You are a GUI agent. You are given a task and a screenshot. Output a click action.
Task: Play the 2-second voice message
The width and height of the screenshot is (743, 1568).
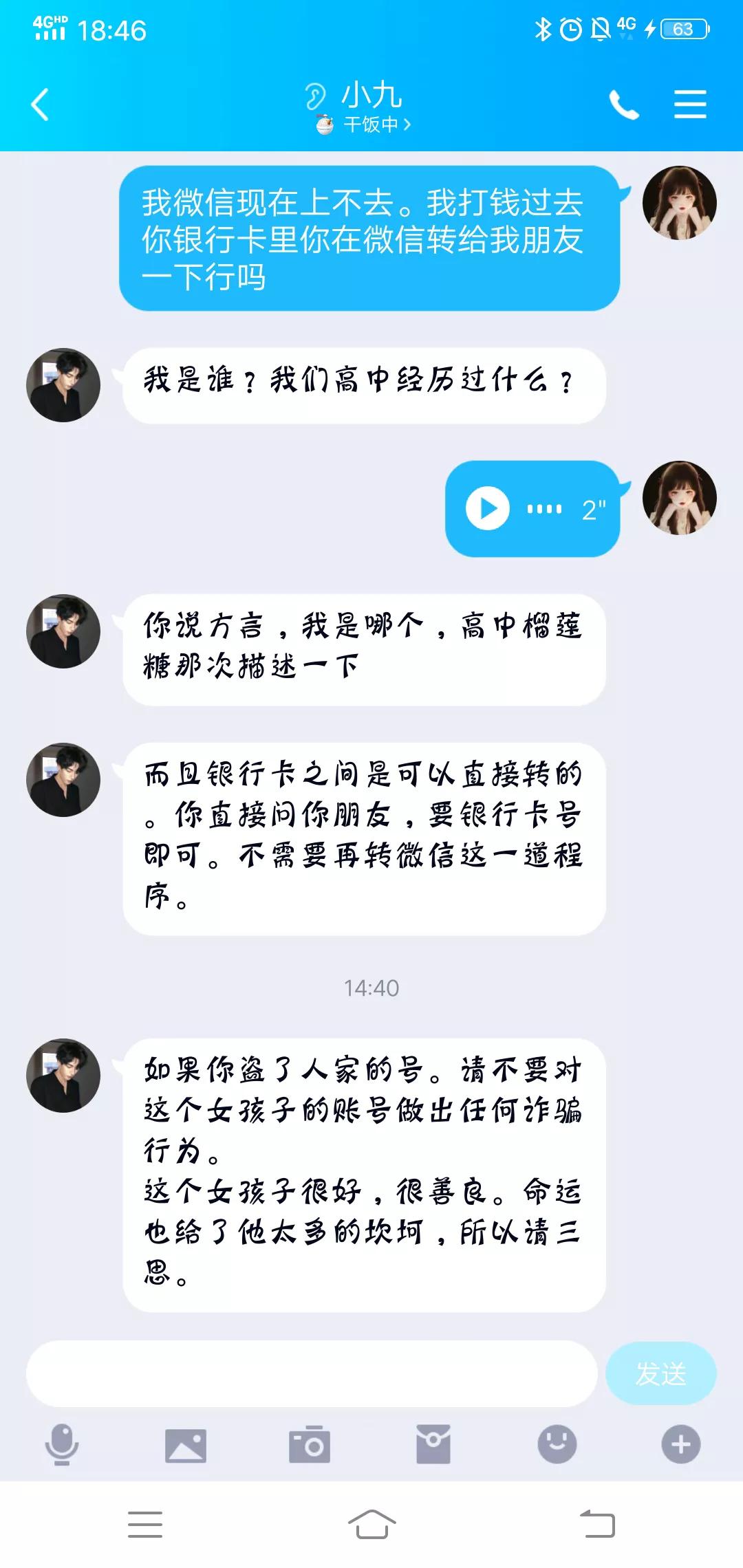click(x=490, y=509)
